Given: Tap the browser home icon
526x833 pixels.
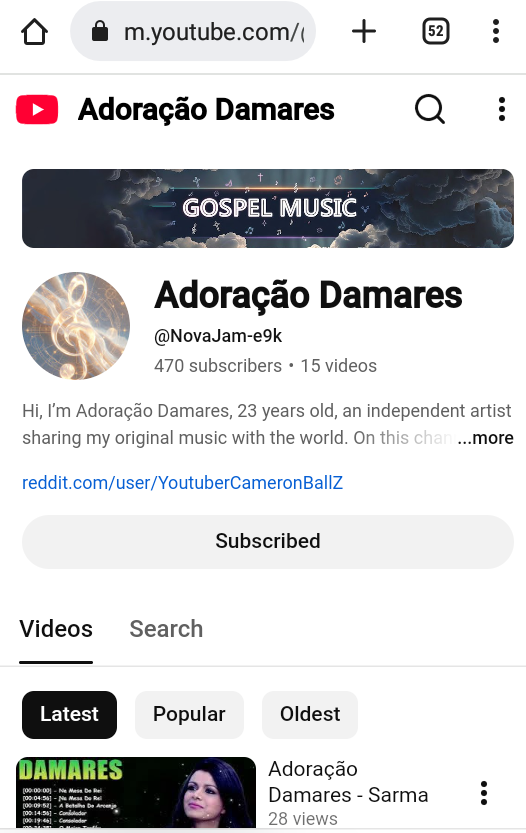Looking at the screenshot, I should point(35,31).
